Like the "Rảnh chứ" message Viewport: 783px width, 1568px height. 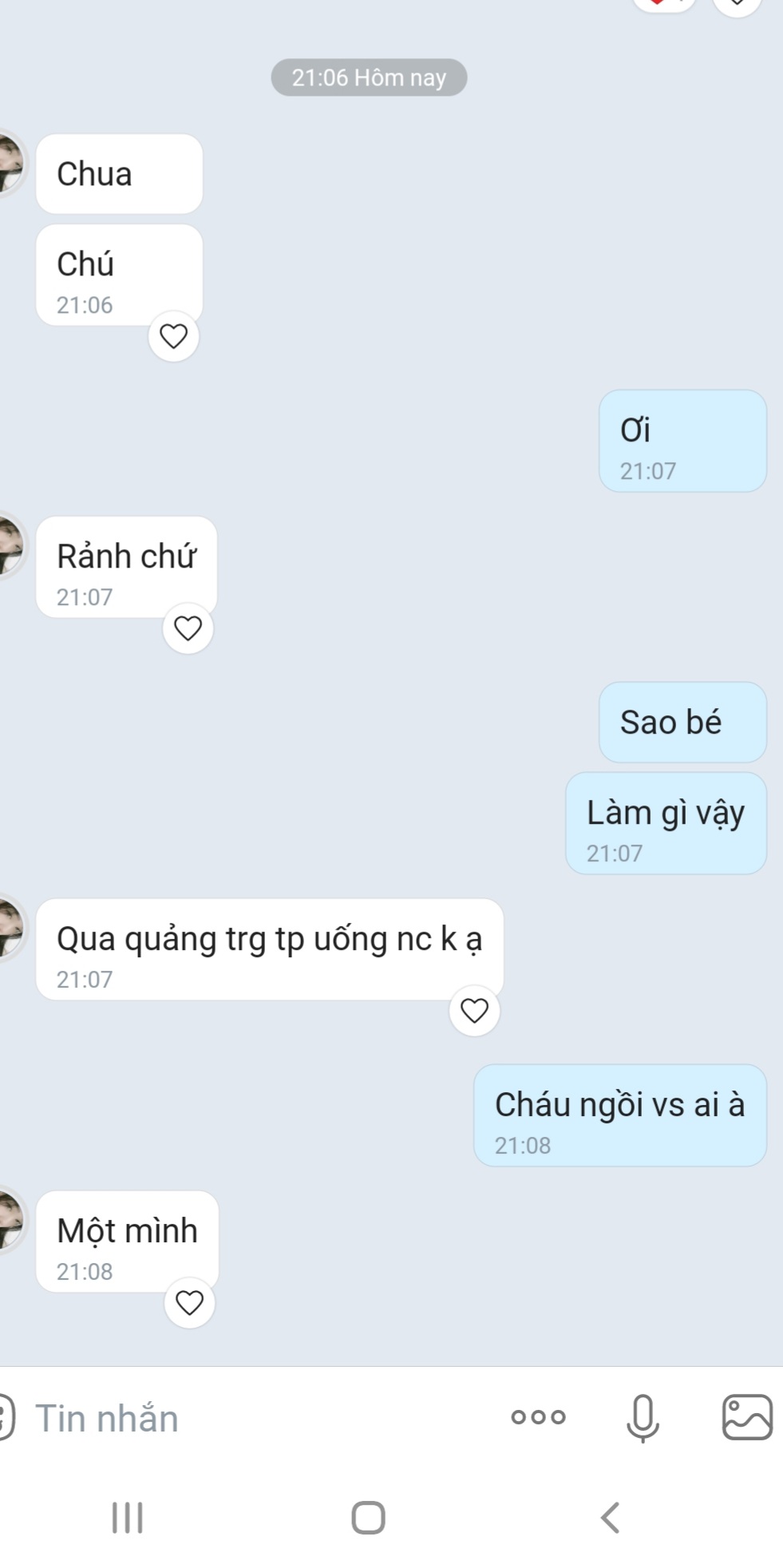coord(188,628)
